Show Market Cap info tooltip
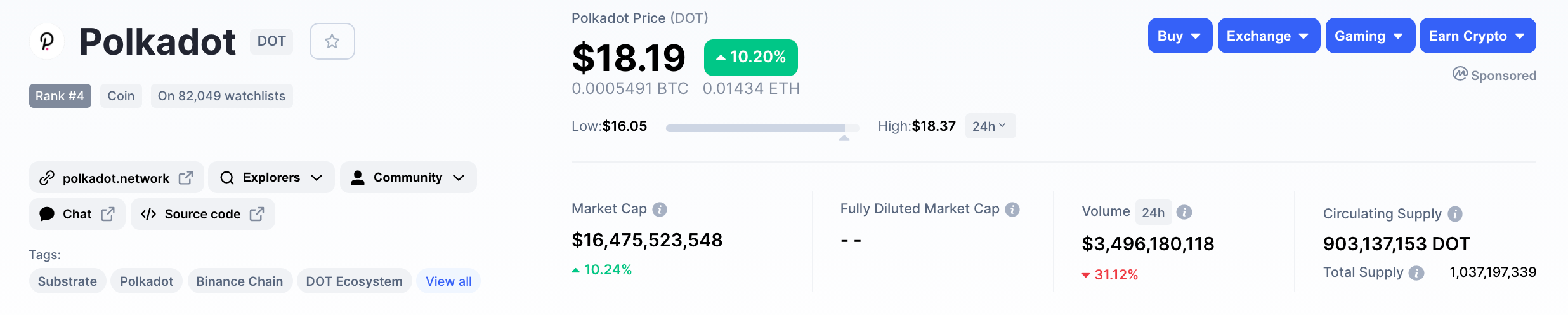 [660, 209]
